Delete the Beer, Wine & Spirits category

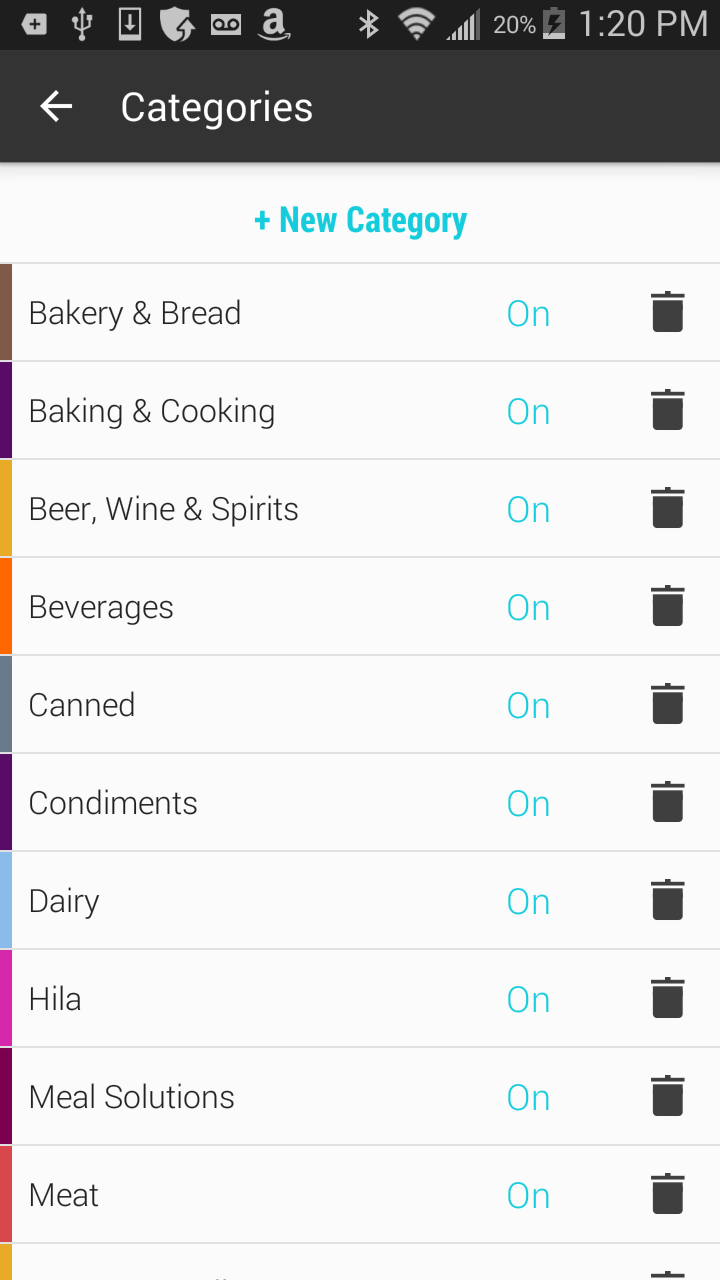(667, 508)
